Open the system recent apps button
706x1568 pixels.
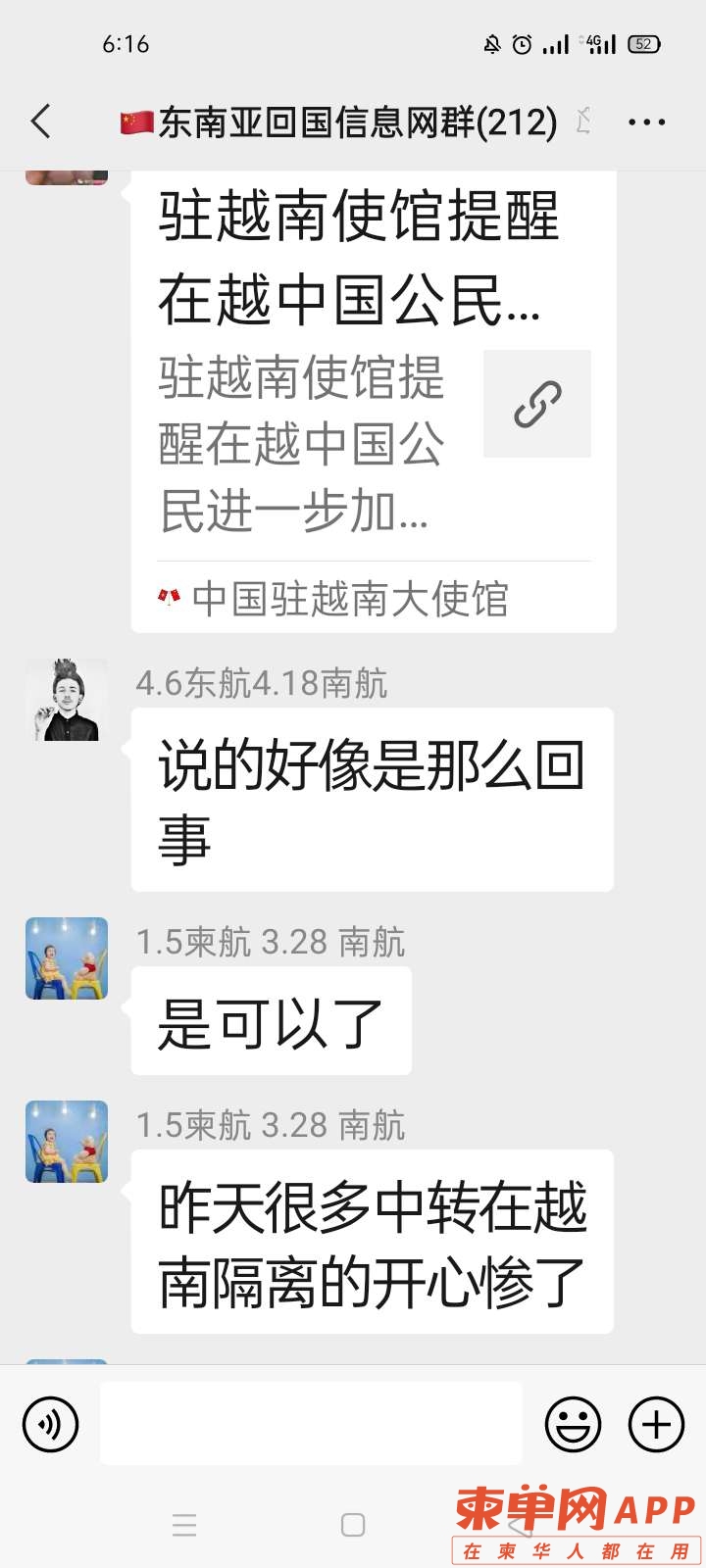coord(184,1525)
